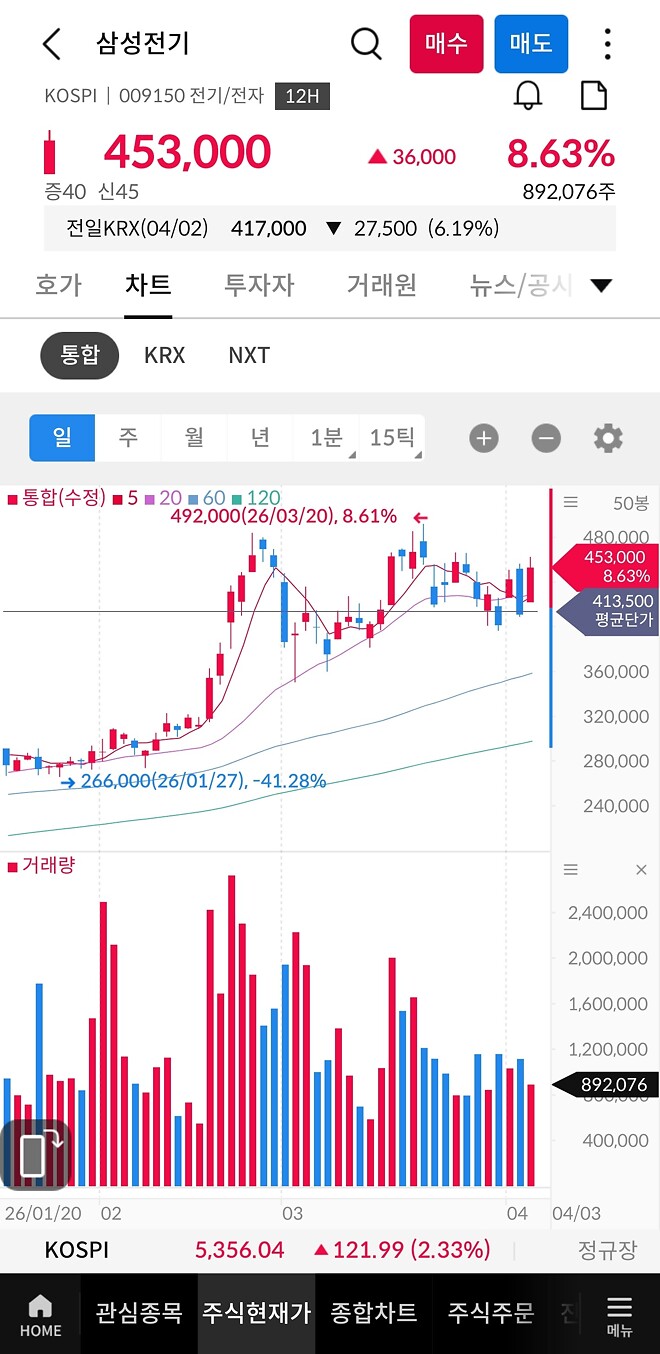660x1354 pixels.
Task: Zoom out the chart with minus
Action: (546, 438)
